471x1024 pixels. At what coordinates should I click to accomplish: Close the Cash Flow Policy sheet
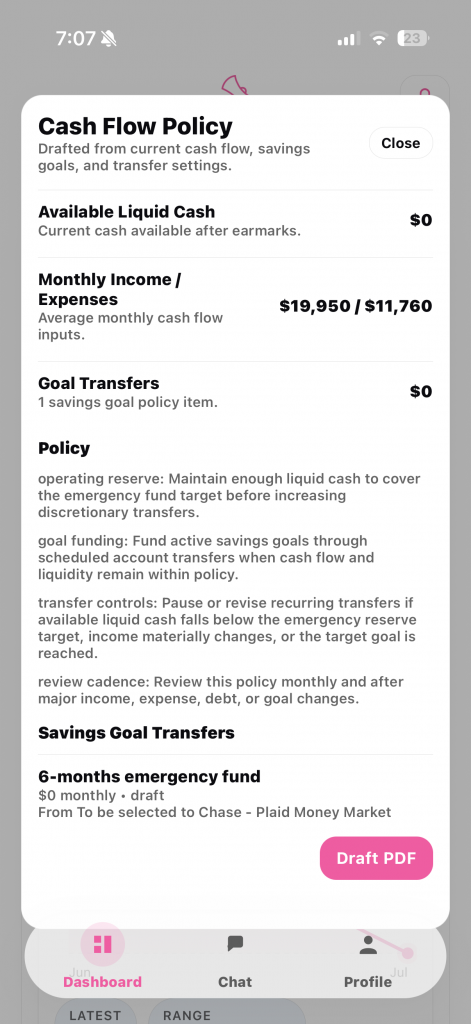pyautogui.click(x=400, y=143)
